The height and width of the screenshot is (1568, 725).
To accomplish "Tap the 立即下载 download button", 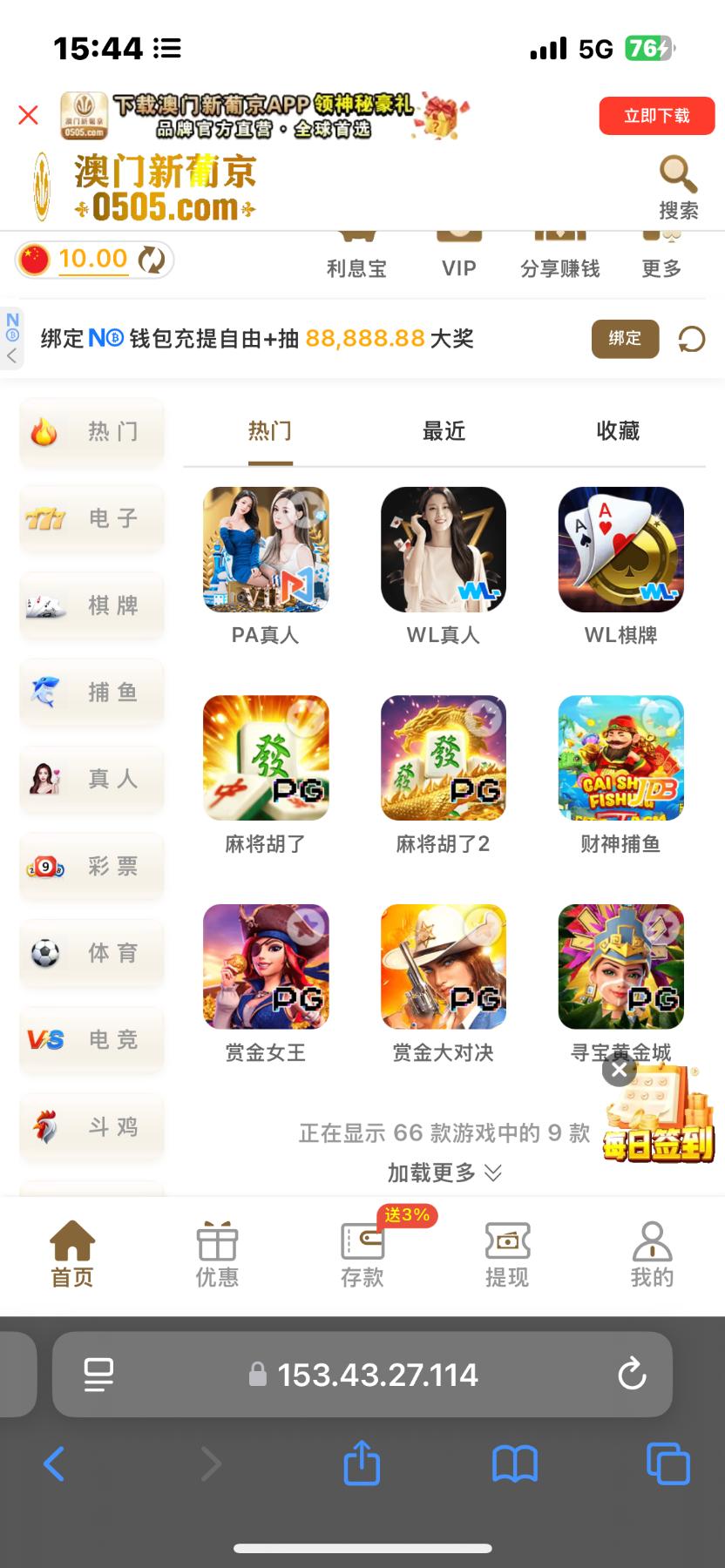I will tap(656, 116).
